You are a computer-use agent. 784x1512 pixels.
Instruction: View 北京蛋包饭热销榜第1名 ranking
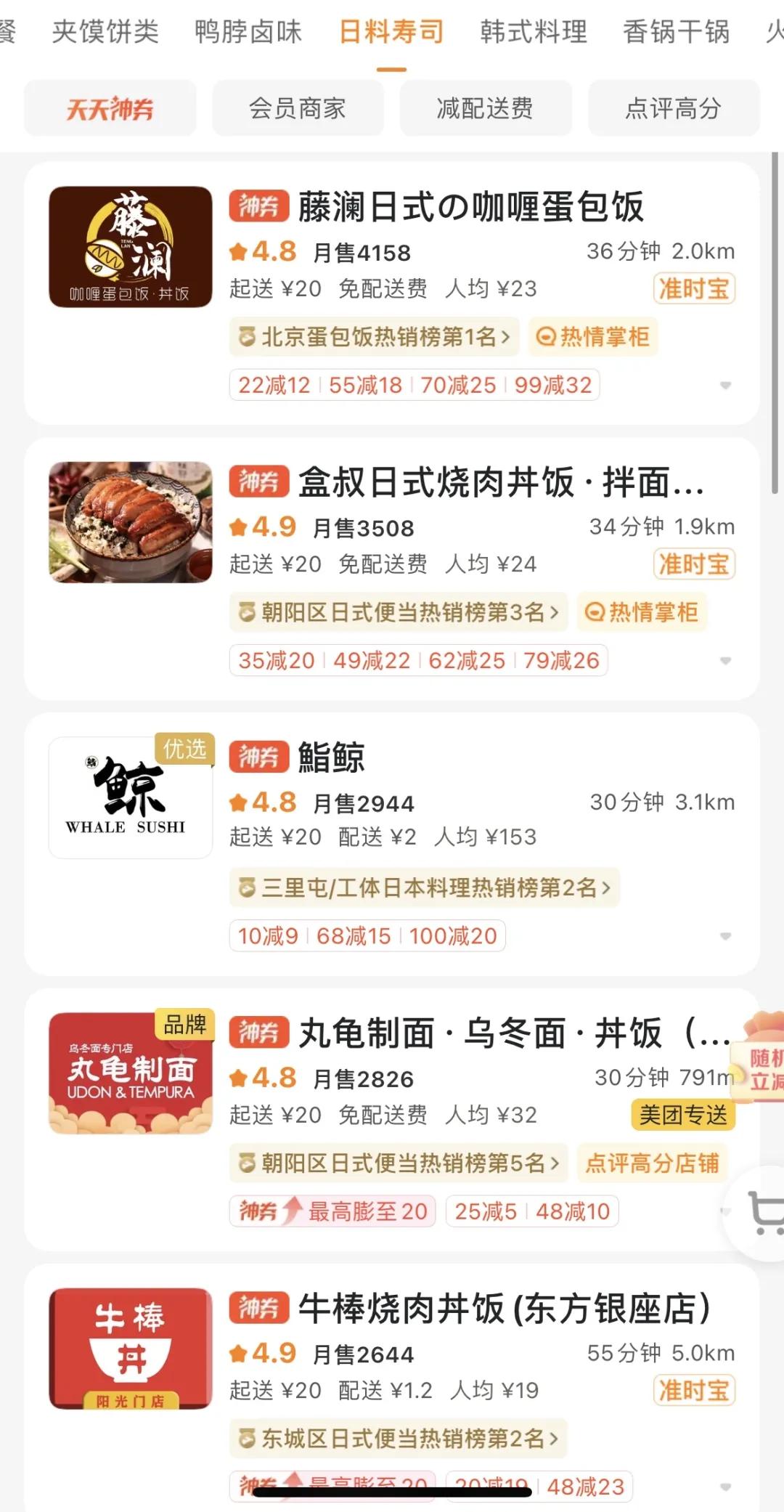coord(375,337)
